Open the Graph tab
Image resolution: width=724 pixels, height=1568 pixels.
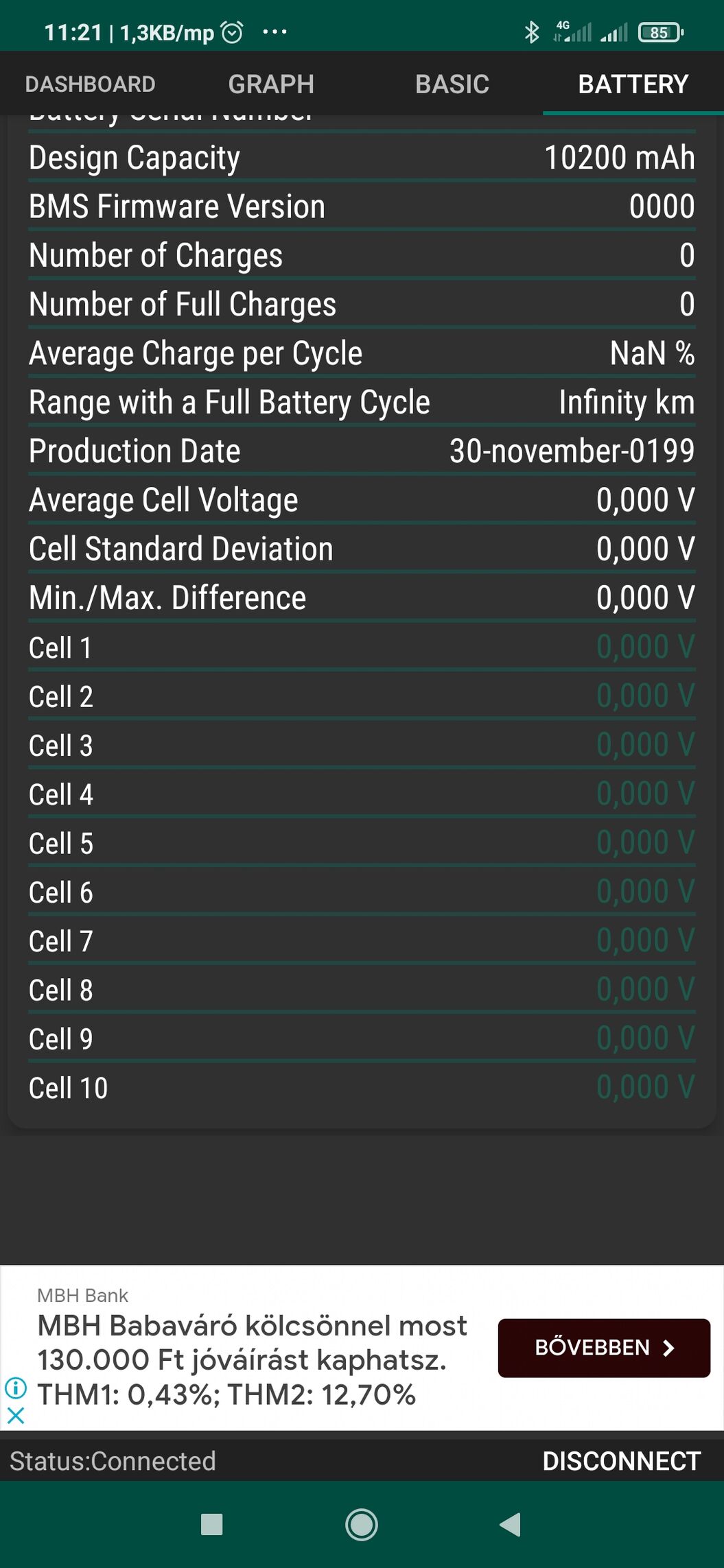[x=271, y=84]
